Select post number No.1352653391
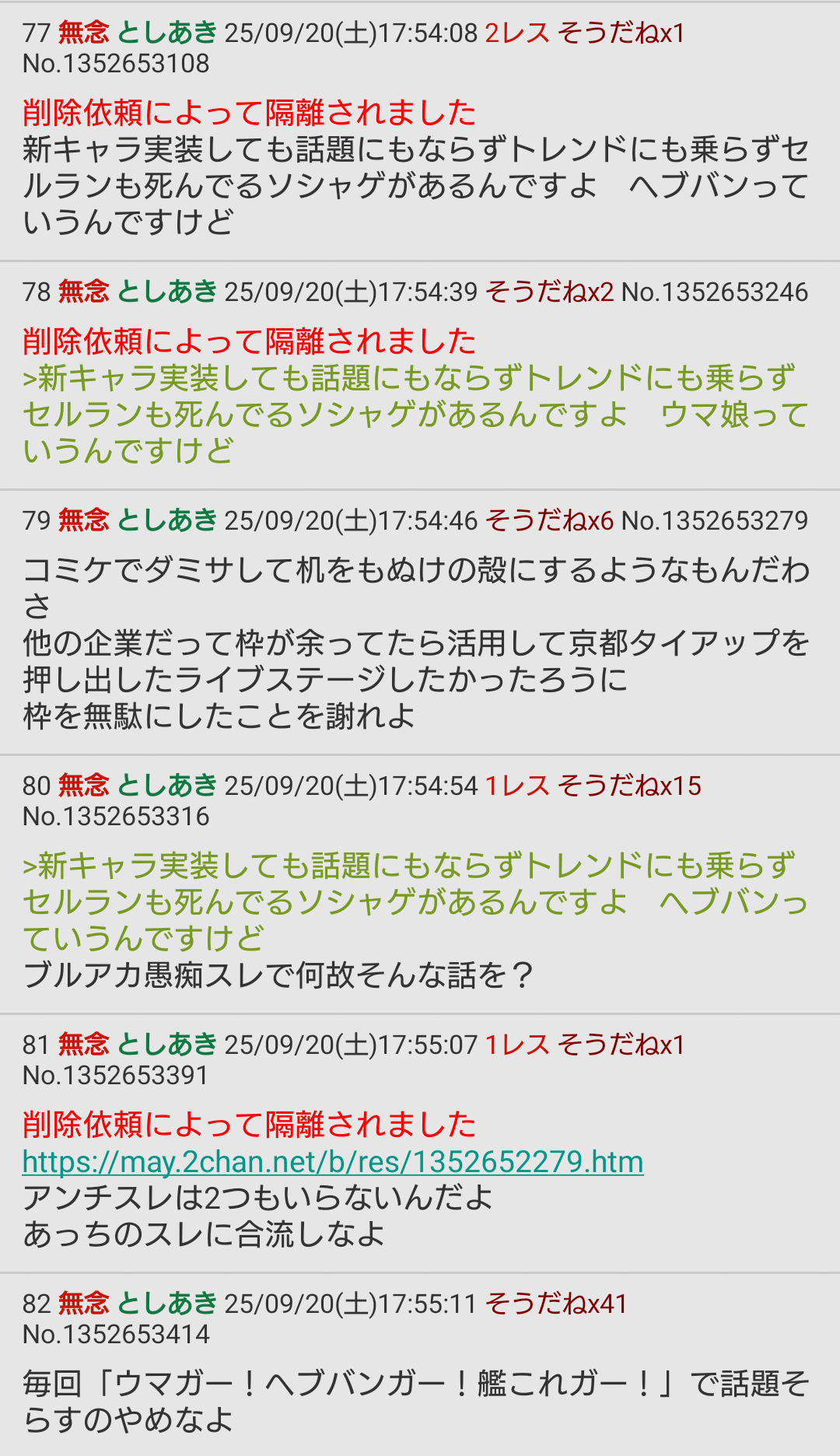This screenshot has height=1456, width=840. 116,1076
